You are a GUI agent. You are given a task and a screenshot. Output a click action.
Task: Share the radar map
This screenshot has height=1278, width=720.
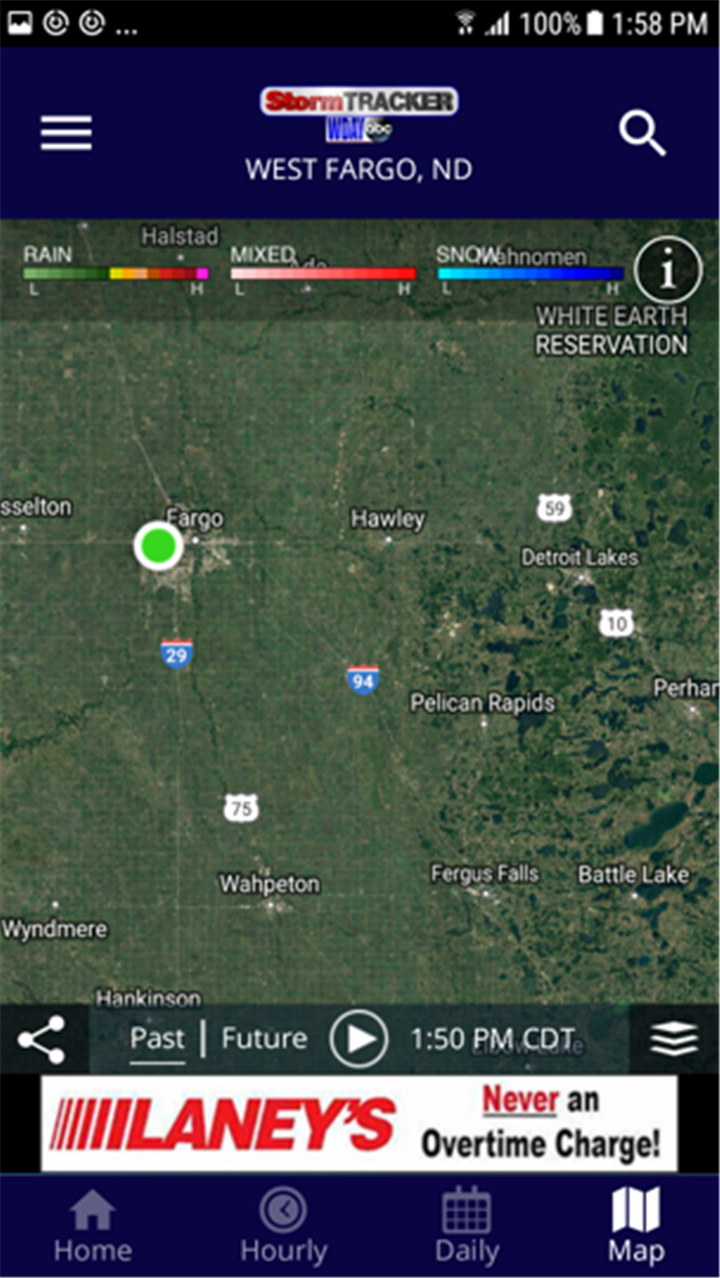(42, 1039)
